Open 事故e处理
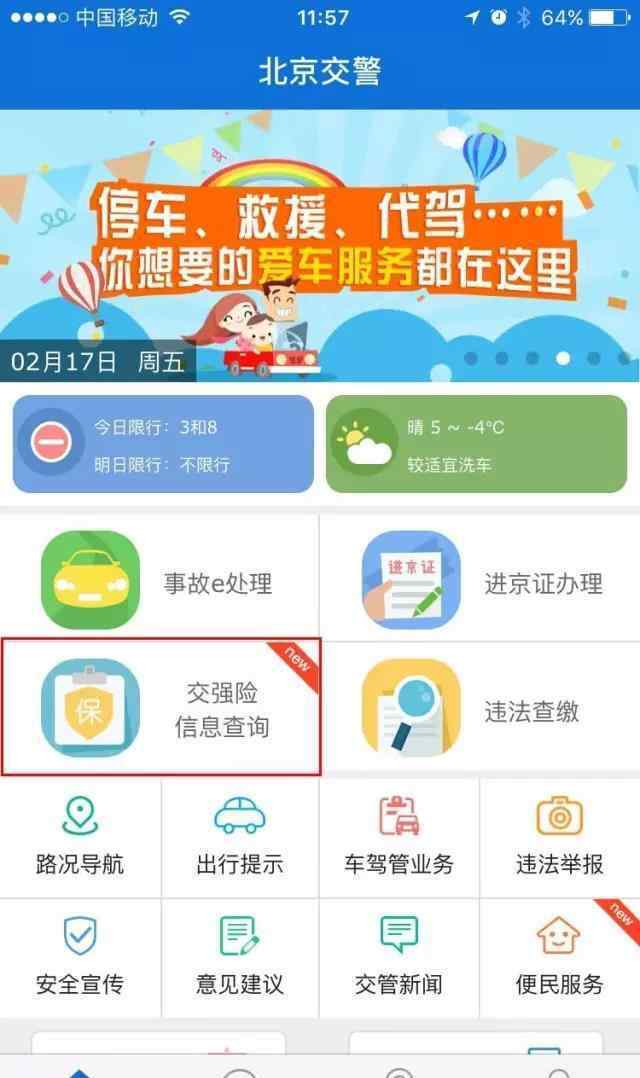 (x=160, y=579)
